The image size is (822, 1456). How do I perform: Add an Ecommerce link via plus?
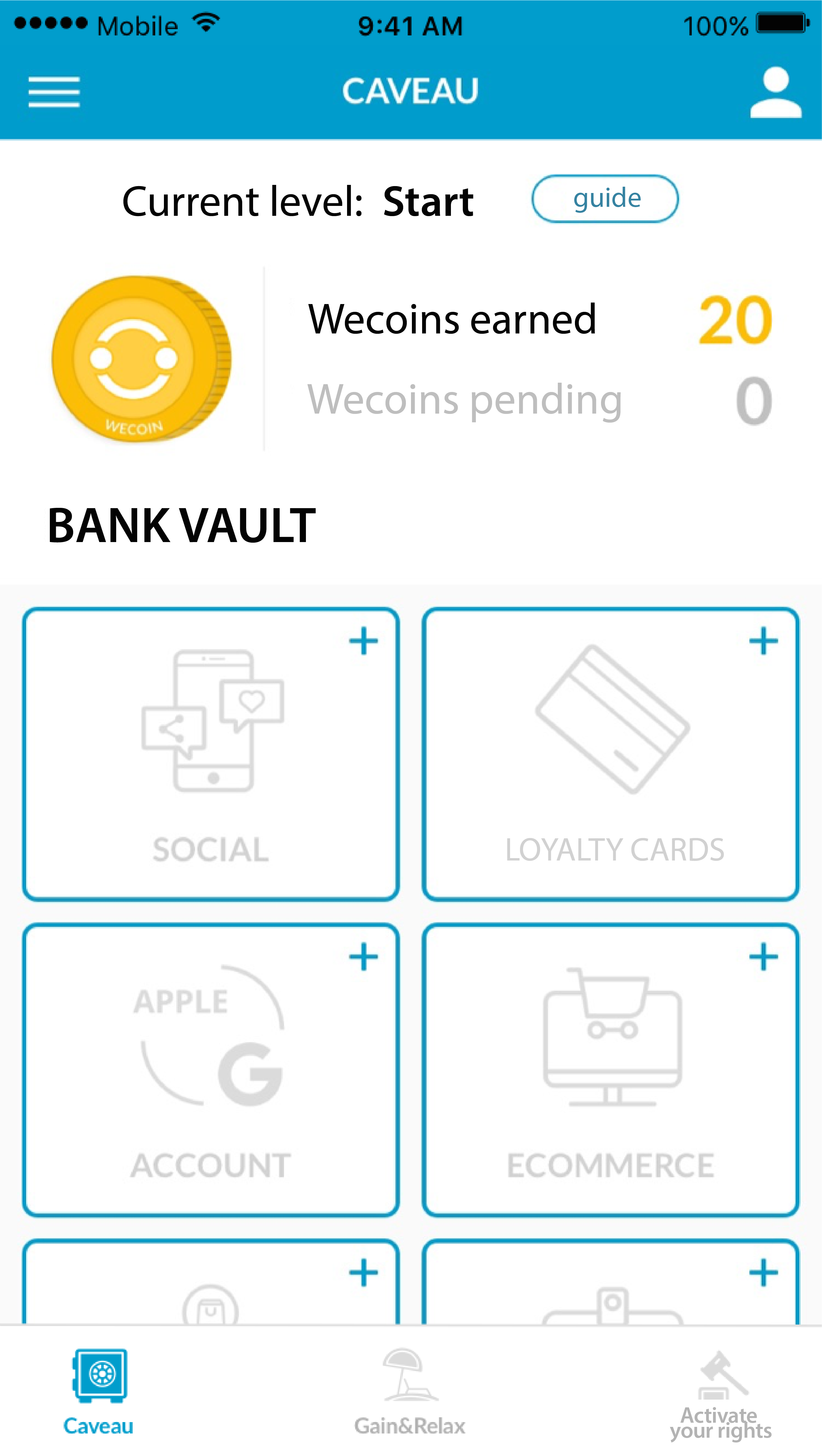click(x=764, y=955)
